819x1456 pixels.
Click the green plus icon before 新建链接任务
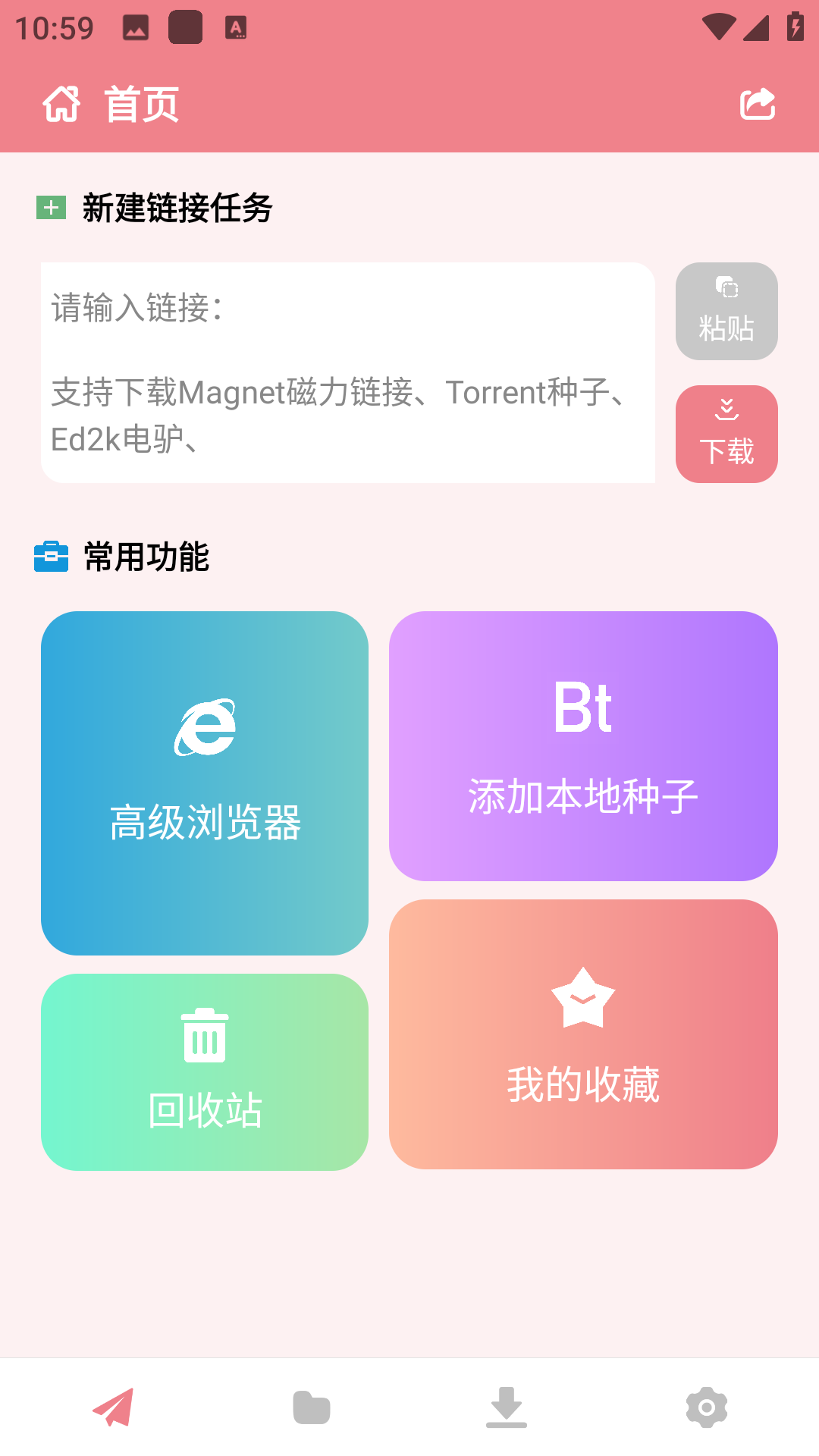click(x=51, y=207)
